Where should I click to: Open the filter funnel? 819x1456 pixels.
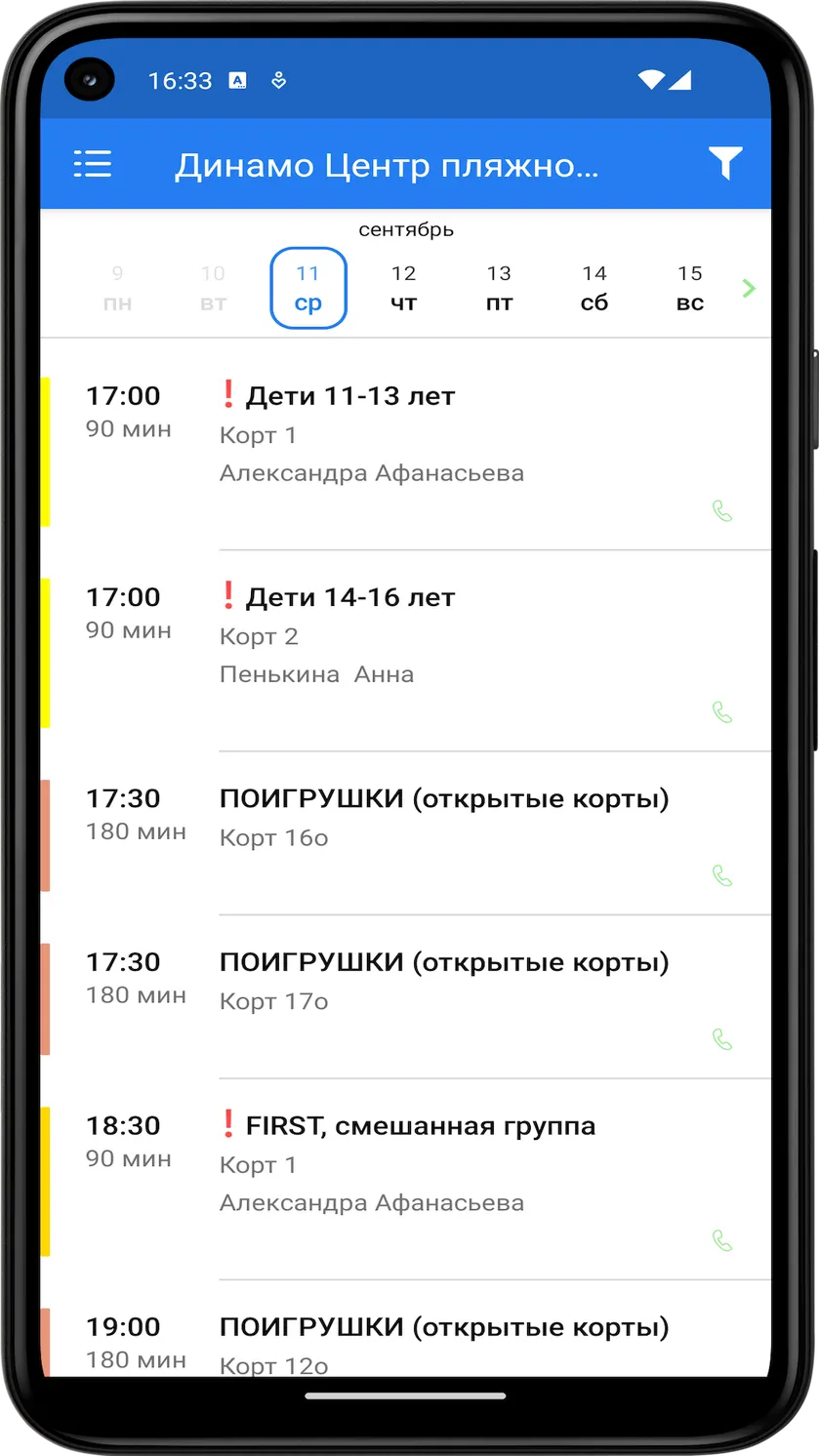pos(724,164)
